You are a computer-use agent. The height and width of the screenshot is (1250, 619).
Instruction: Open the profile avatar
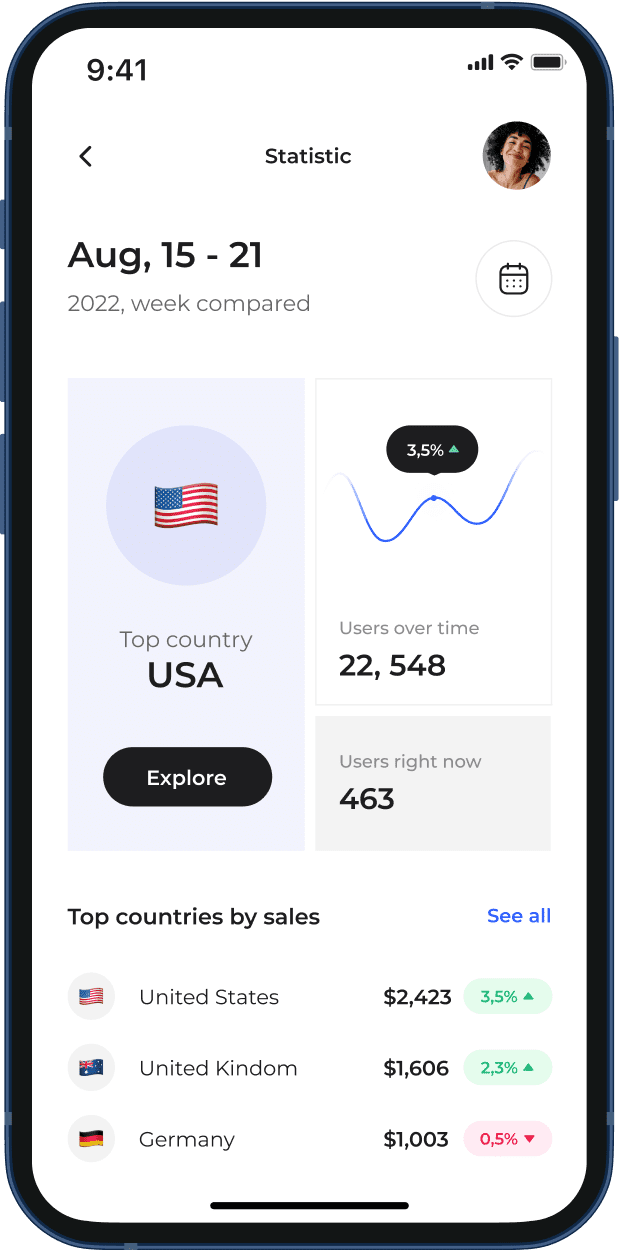517,156
